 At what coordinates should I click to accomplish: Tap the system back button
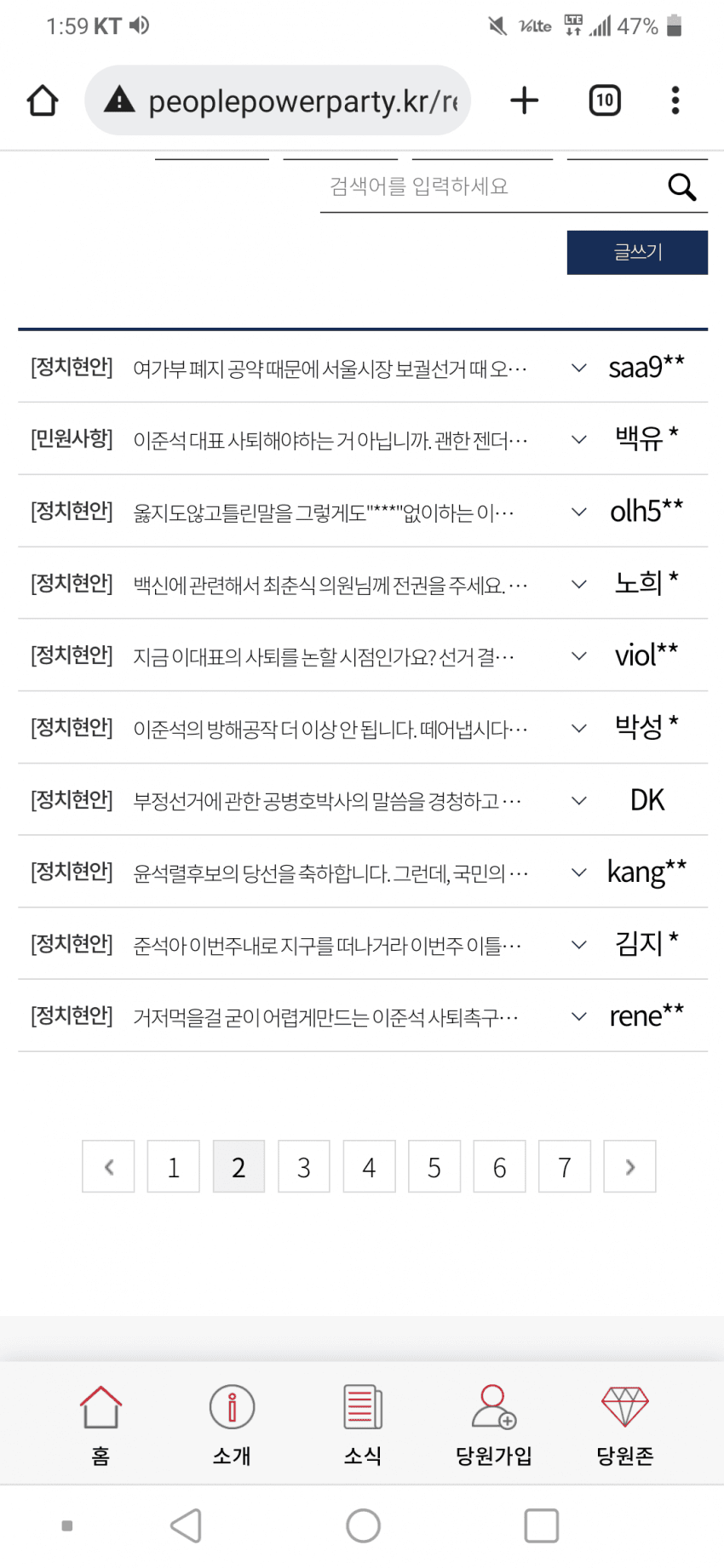click(187, 1525)
